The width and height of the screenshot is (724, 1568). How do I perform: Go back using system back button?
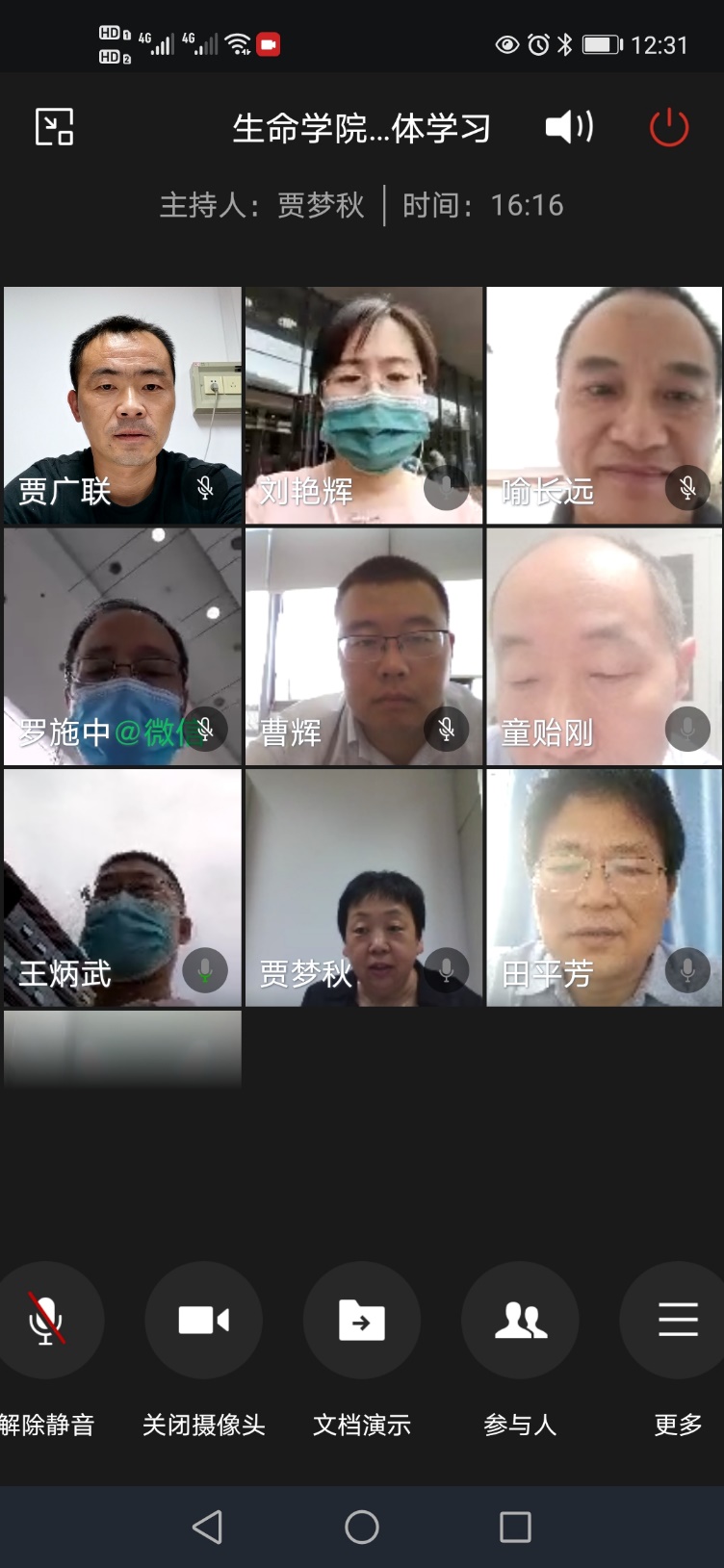208,1527
